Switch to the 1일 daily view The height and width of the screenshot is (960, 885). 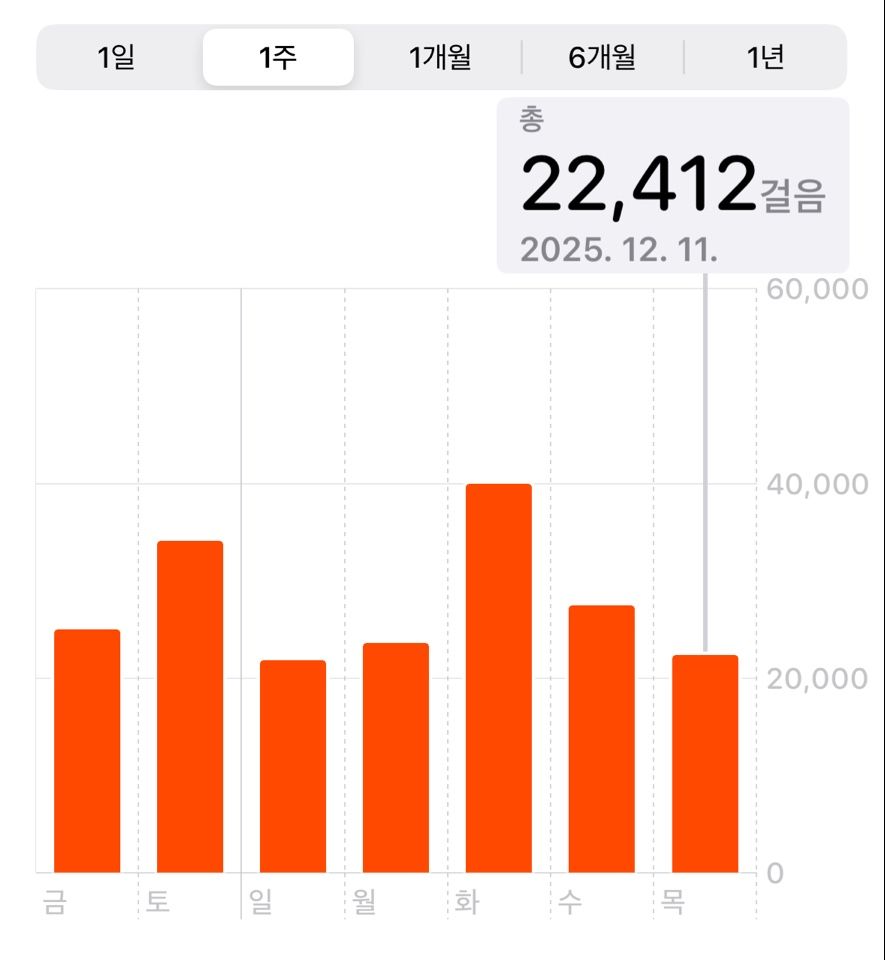(116, 57)
